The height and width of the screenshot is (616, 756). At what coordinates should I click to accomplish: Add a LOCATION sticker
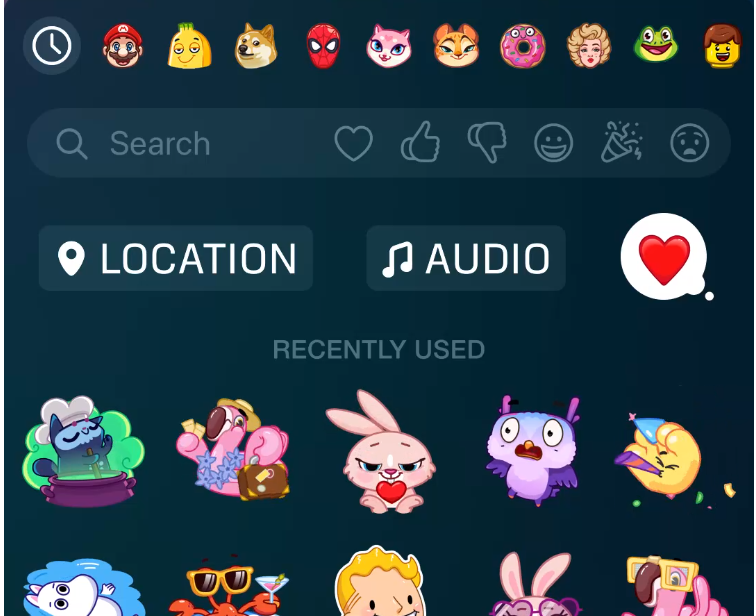(176, 259)
